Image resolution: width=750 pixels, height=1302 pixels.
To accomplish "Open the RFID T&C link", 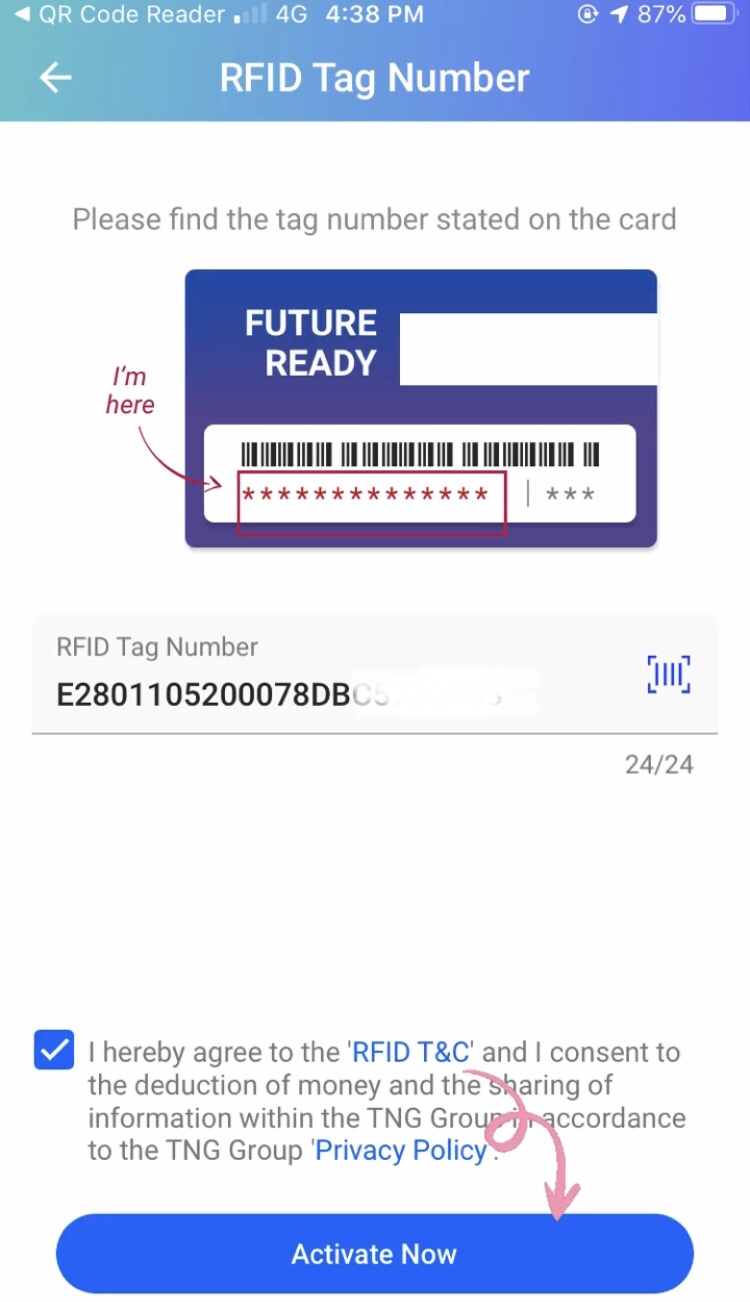I will tap(414, 1052).
